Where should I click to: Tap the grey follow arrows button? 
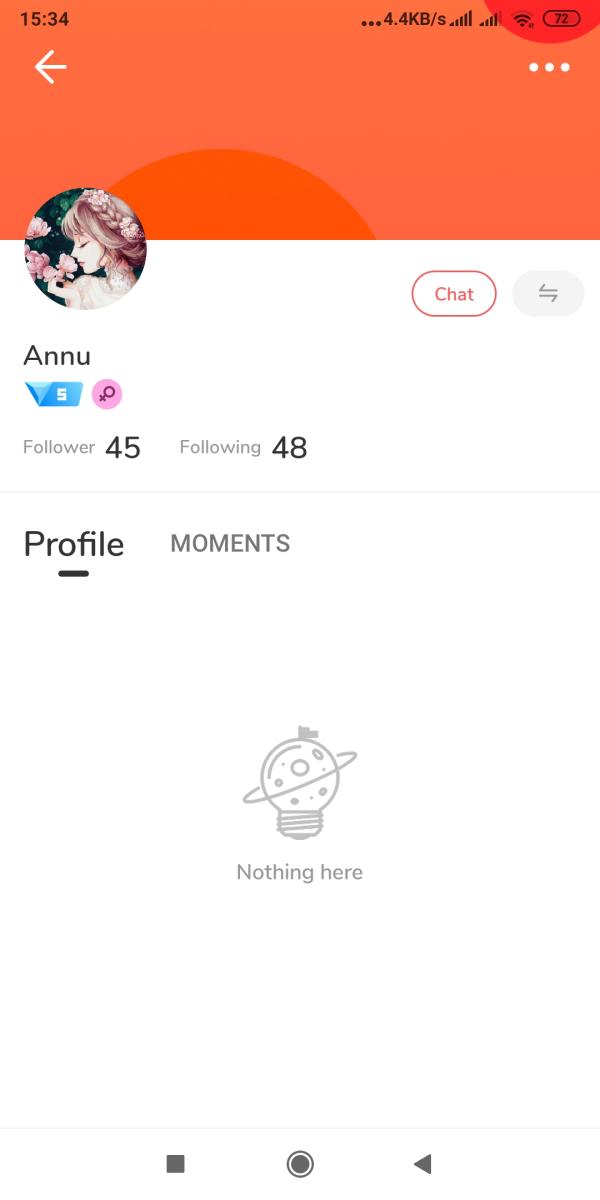(548, 294)
